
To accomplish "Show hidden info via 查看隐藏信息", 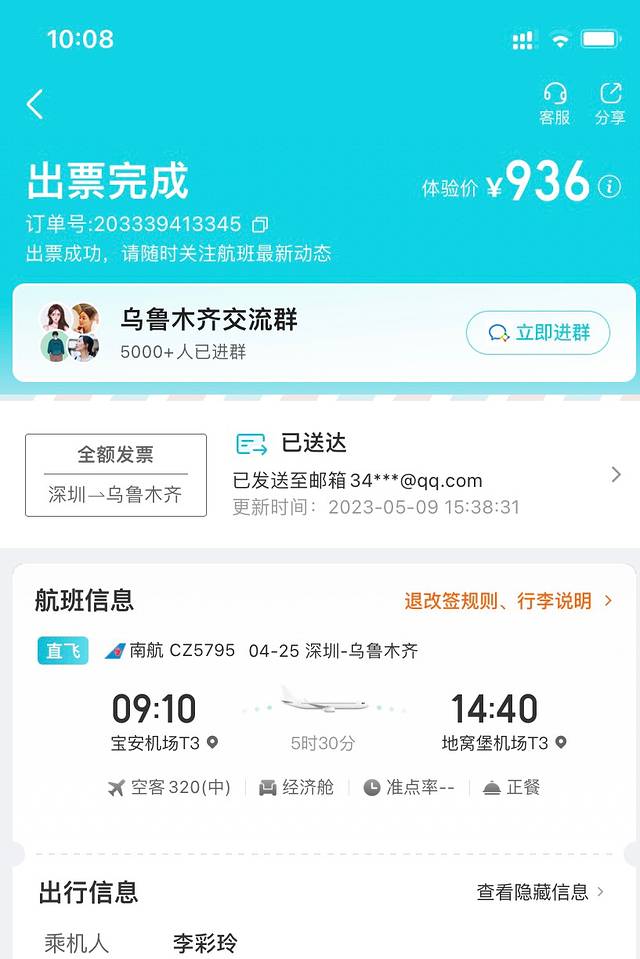I will [540, 892].
